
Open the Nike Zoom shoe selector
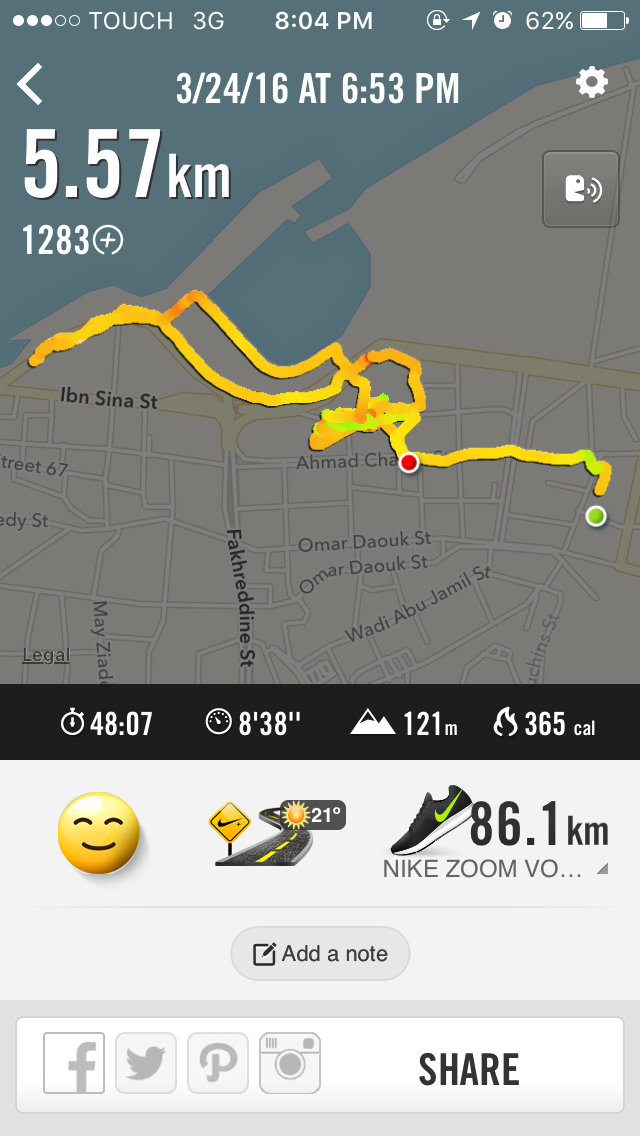point(497,833)
